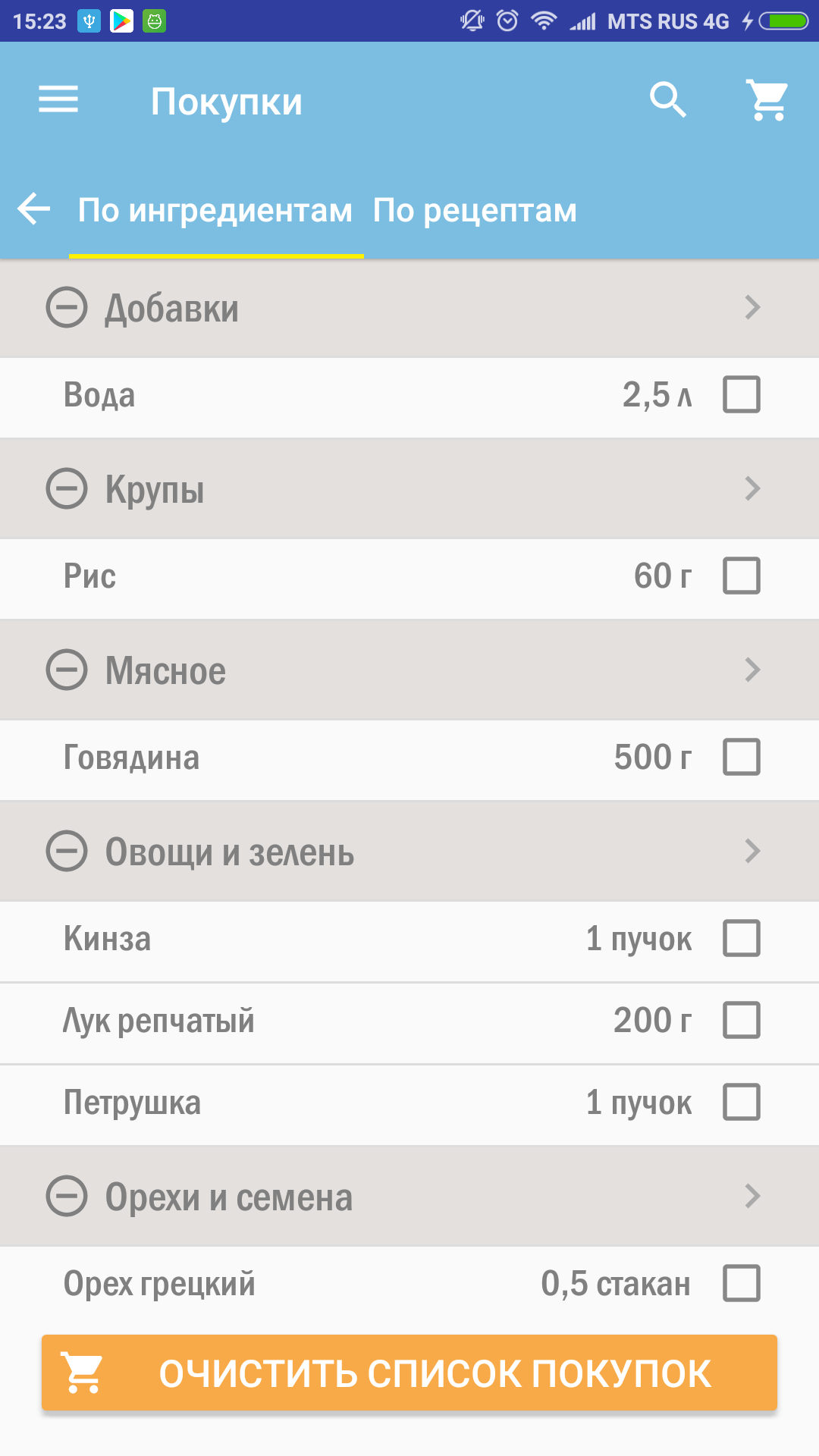Open the hamburger drawer menu
This screenshot has width=819, height=1456.
pyautogui.click(x=58, y=100)
